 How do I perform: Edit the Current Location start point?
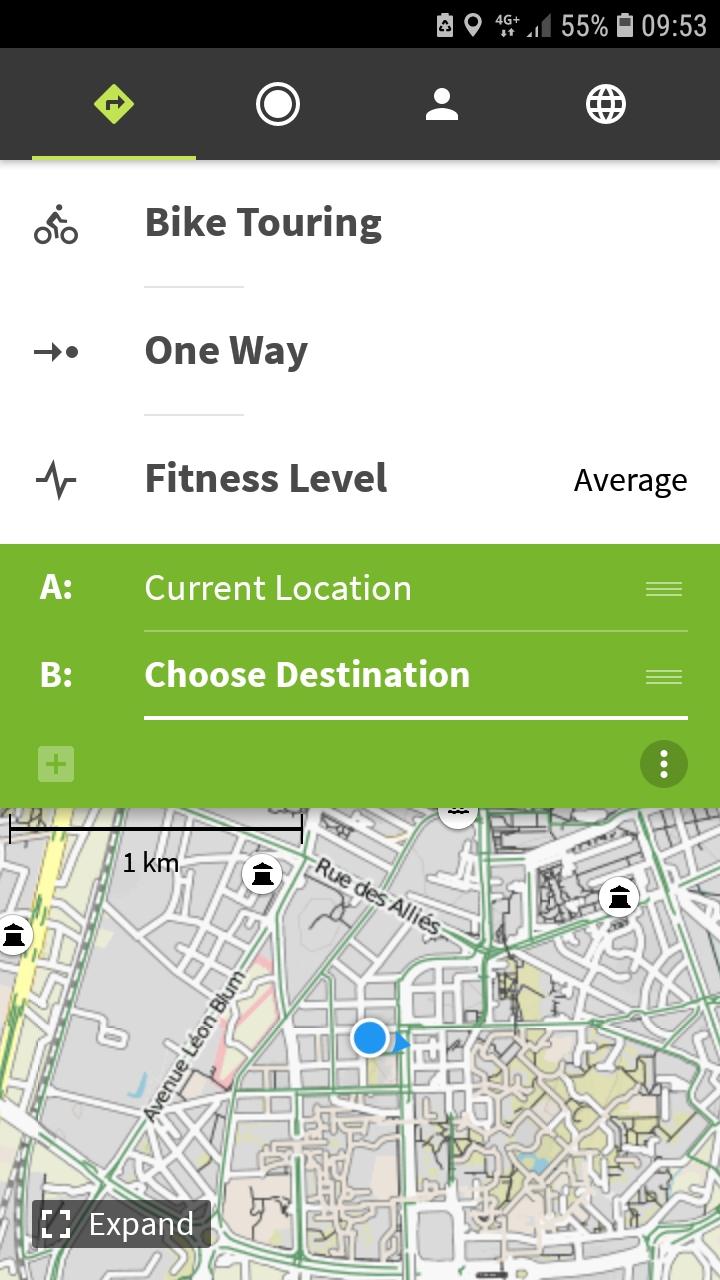[x=278, y=588]
